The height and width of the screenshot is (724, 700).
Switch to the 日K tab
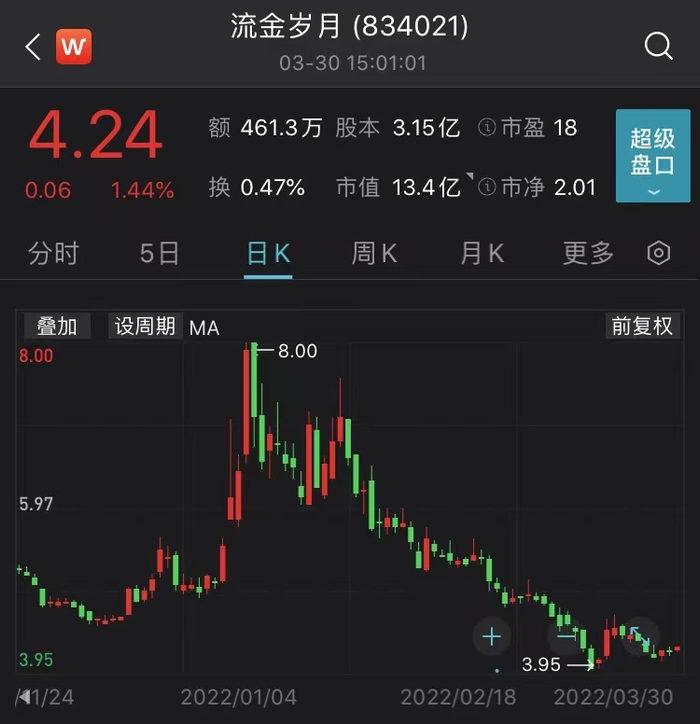click(x=268, y=254)
